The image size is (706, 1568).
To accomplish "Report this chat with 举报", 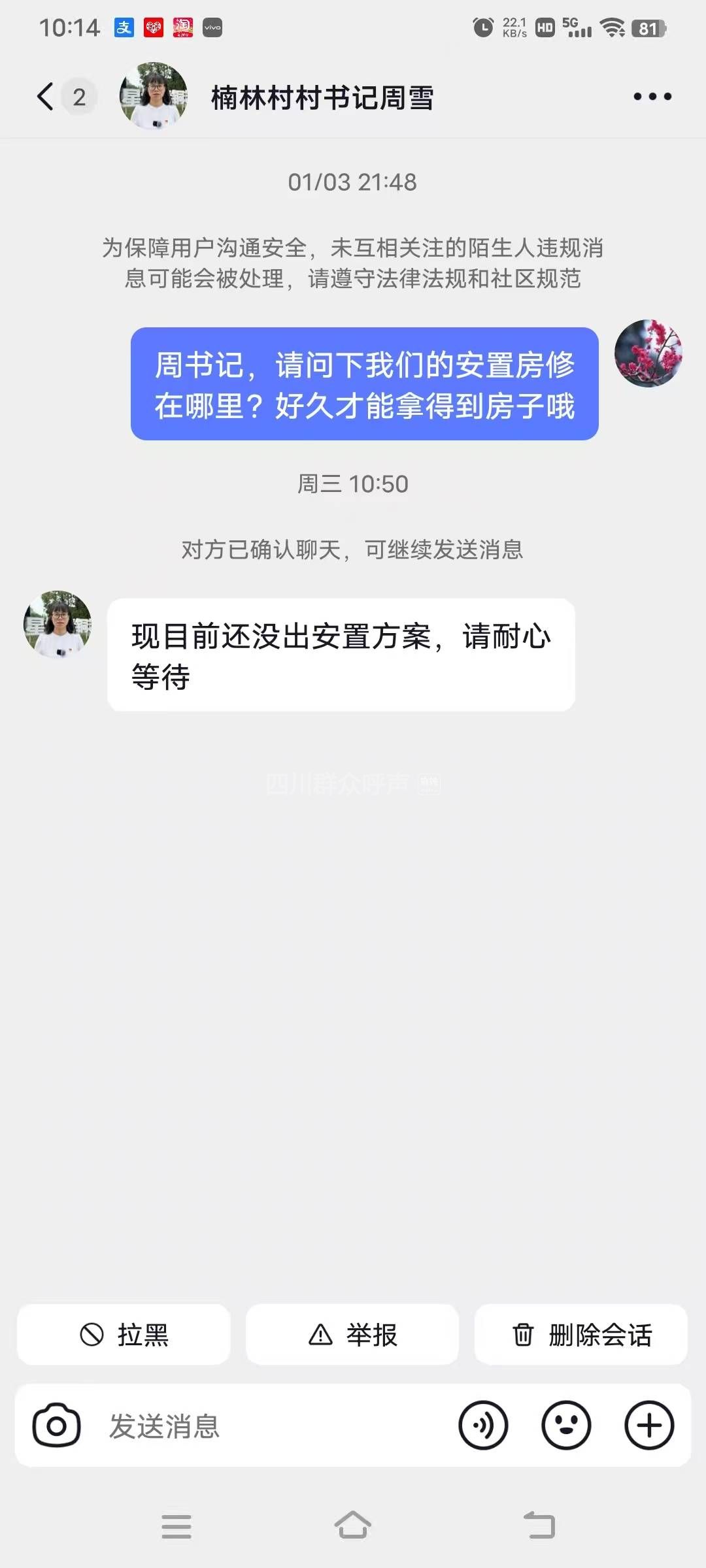I will coord(352,1335).
